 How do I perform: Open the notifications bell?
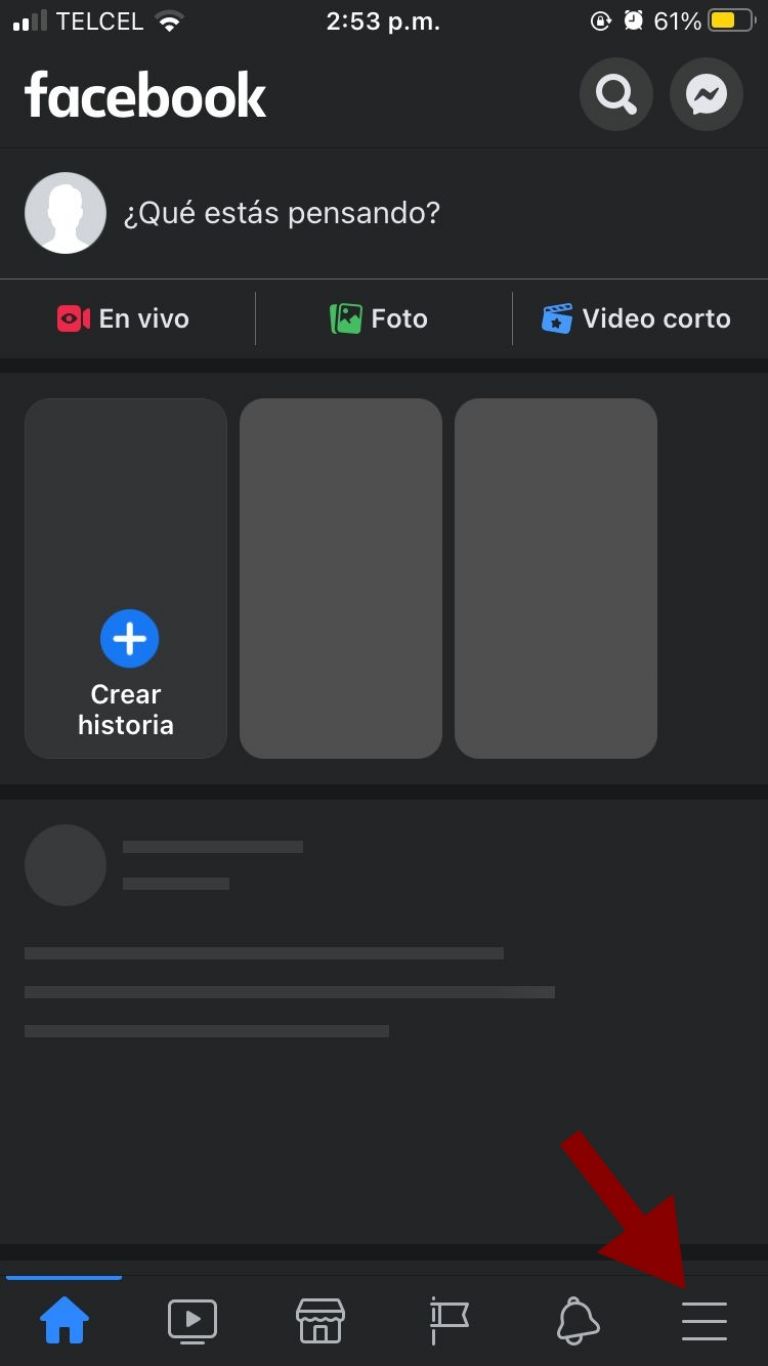tap(577, 1321)
